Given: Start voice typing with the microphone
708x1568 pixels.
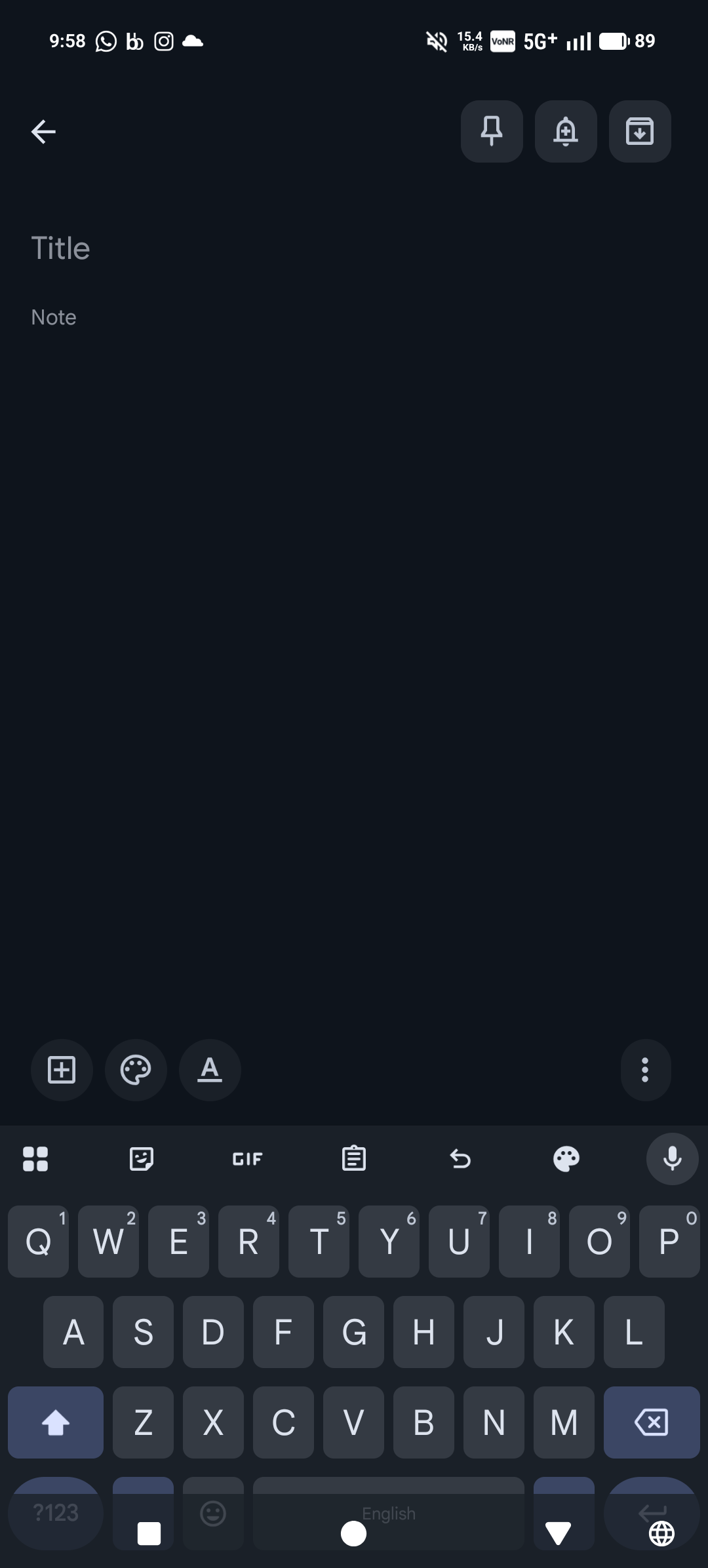Looking at the screenshot, I should pos(672,1159).
